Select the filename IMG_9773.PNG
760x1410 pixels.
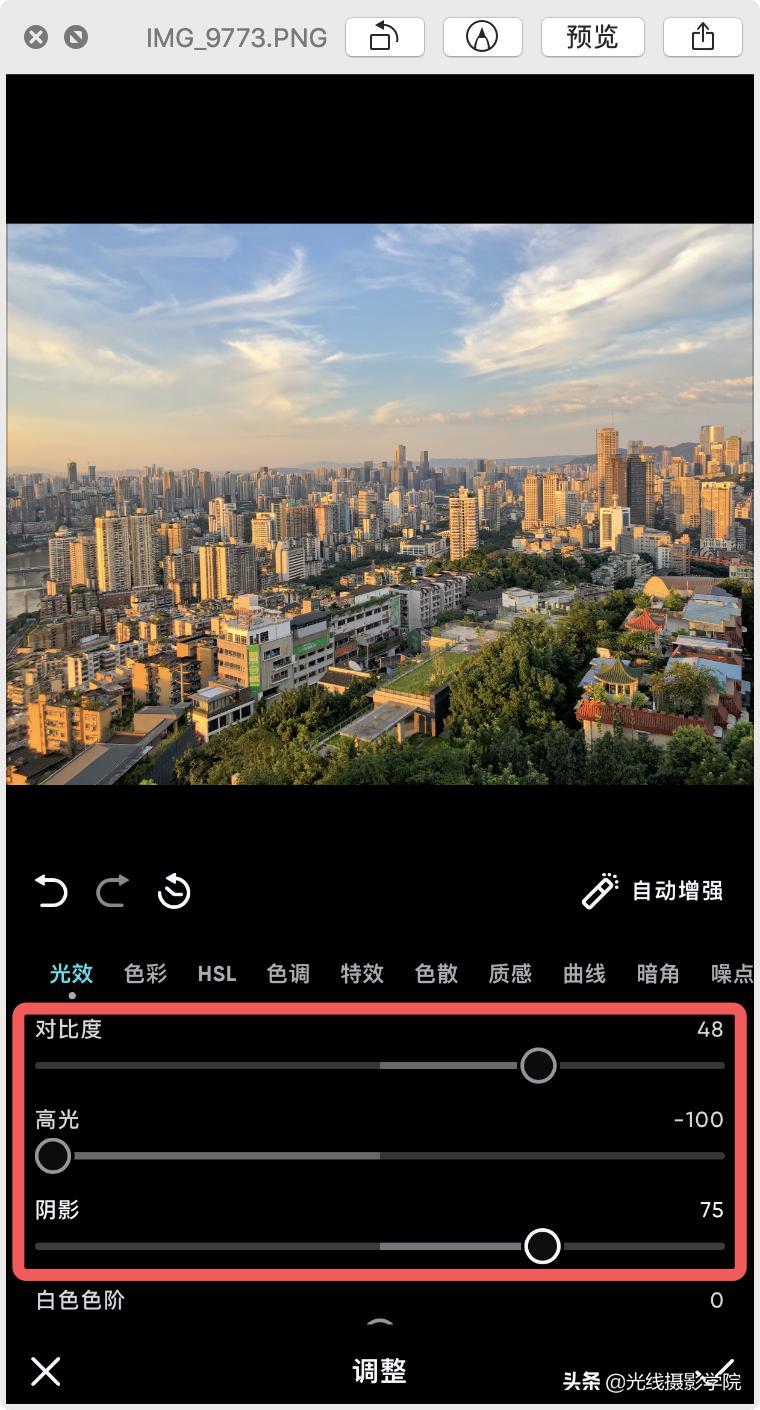(x=237, y=37)
